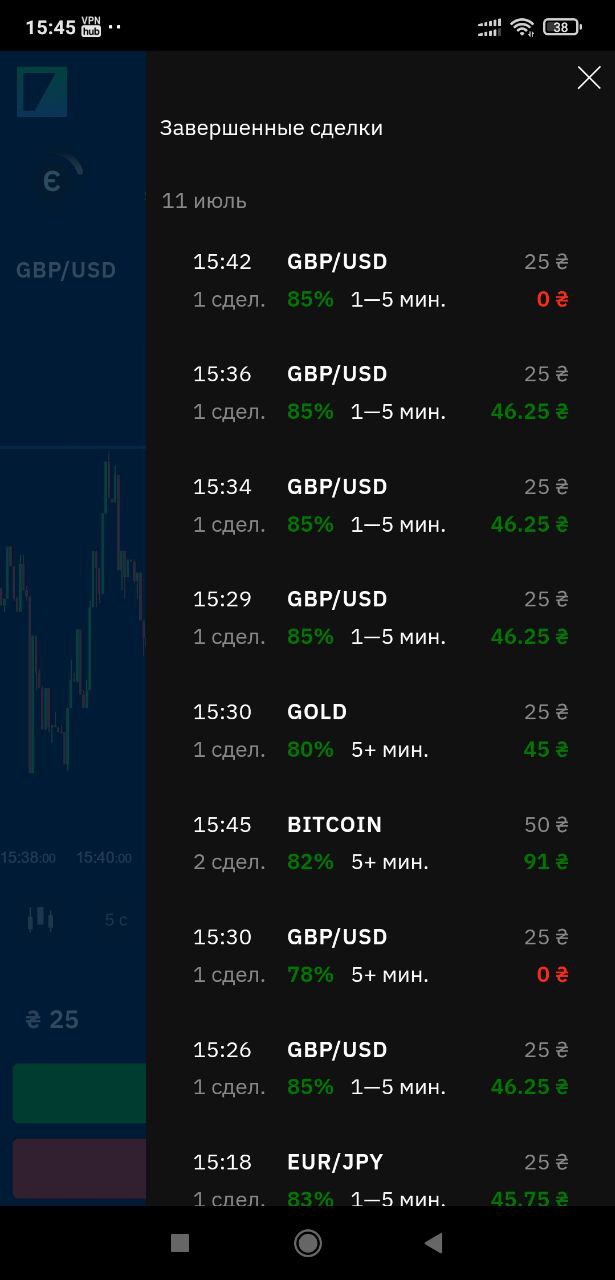615x1280 pixels.
Task: Open the 15:45 BITCOIN trade
Action: 380,843
